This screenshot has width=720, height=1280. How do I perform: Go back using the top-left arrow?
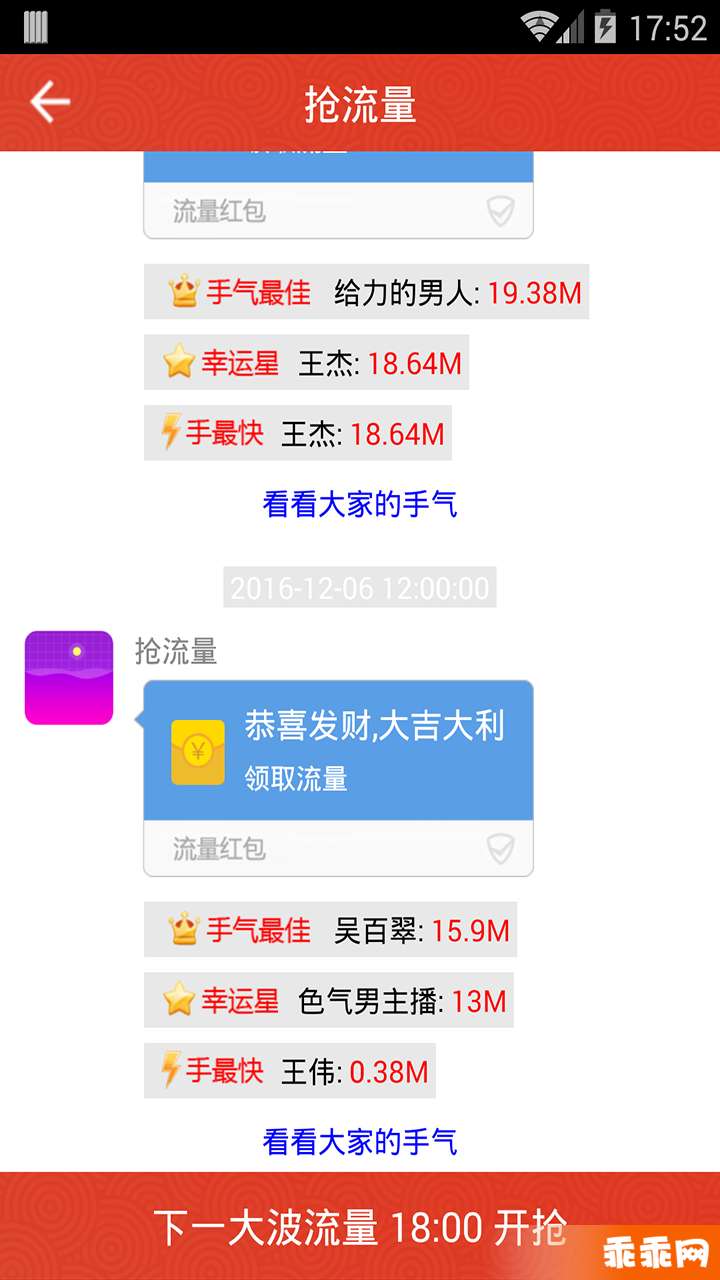[x=49, y=102]
